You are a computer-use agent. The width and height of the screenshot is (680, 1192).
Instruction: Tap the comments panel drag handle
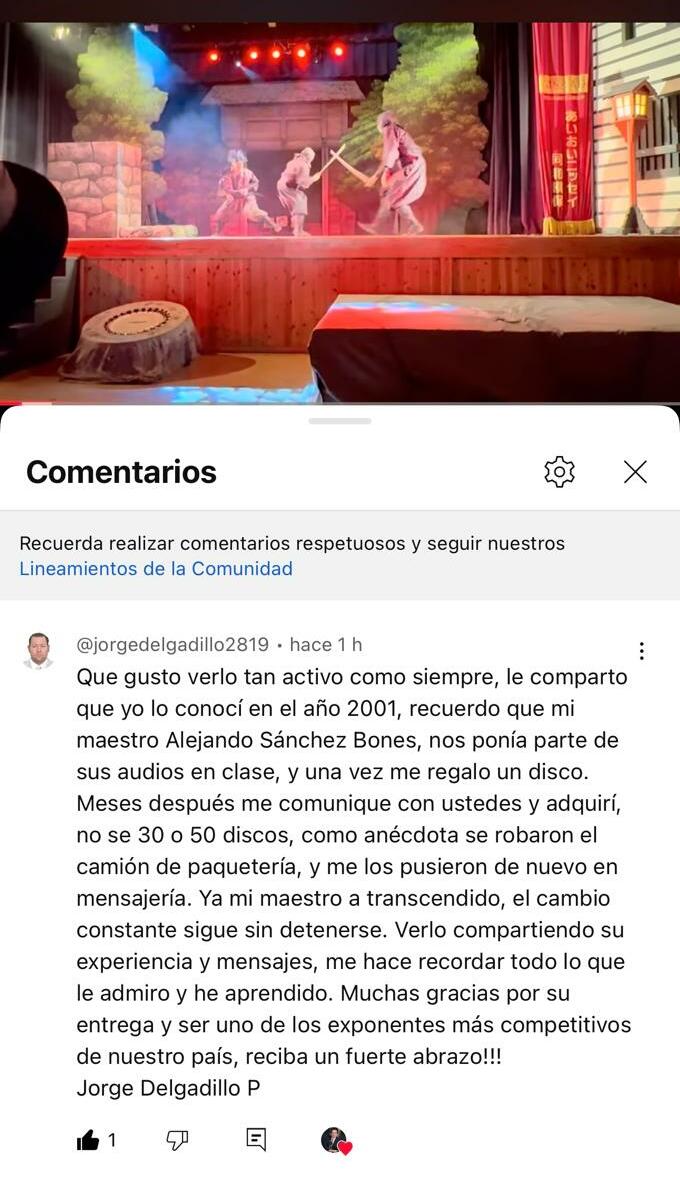[340, 421]
